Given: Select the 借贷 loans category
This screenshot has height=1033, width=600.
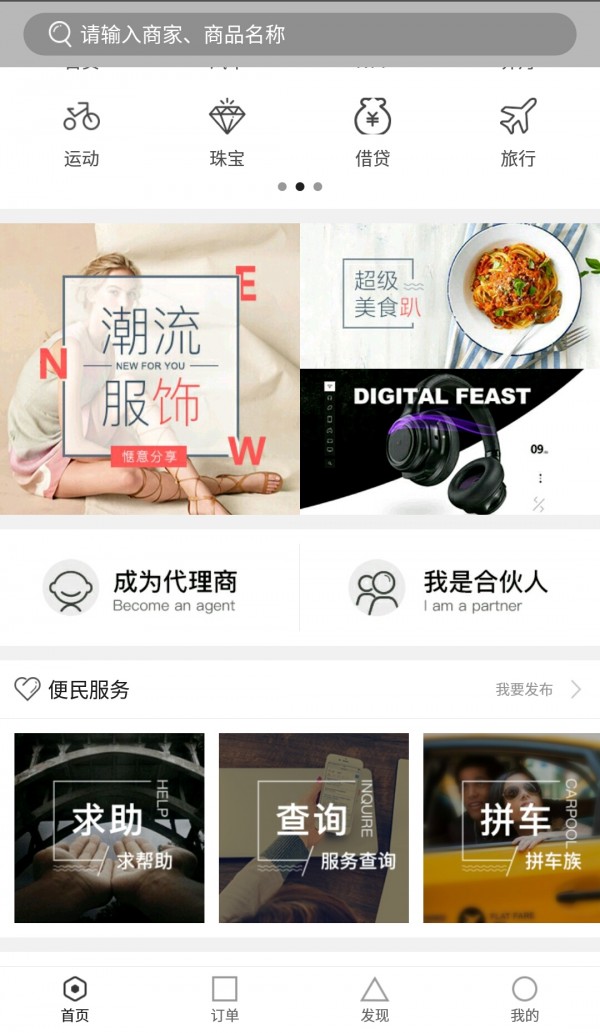Looking at the screenshot, I should (x=373, y=132).
